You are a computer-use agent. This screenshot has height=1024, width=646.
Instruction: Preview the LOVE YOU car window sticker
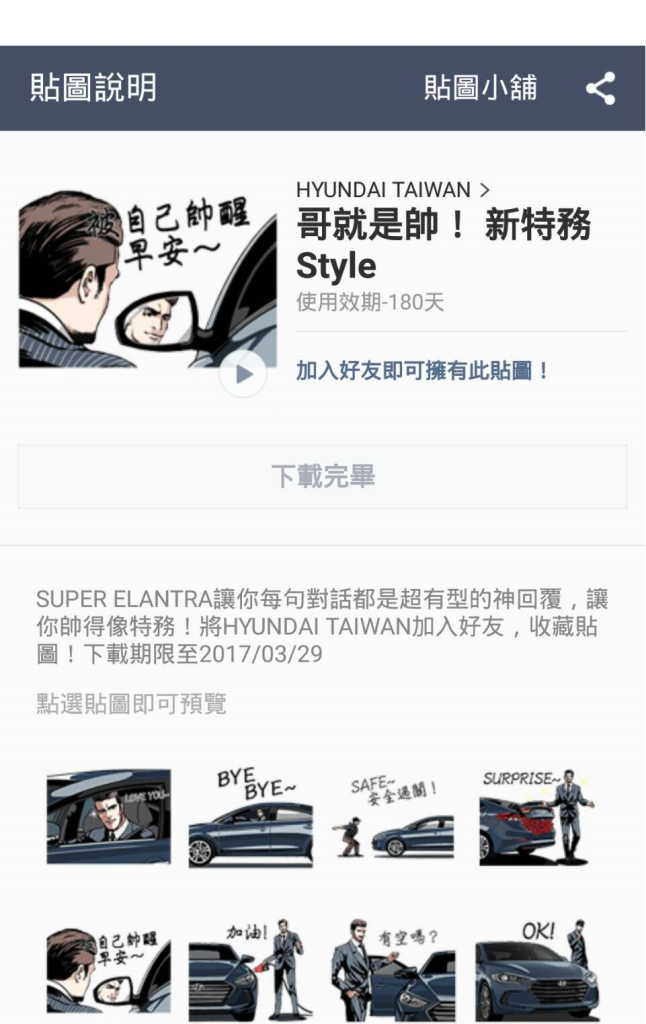(x=108, y=816)
